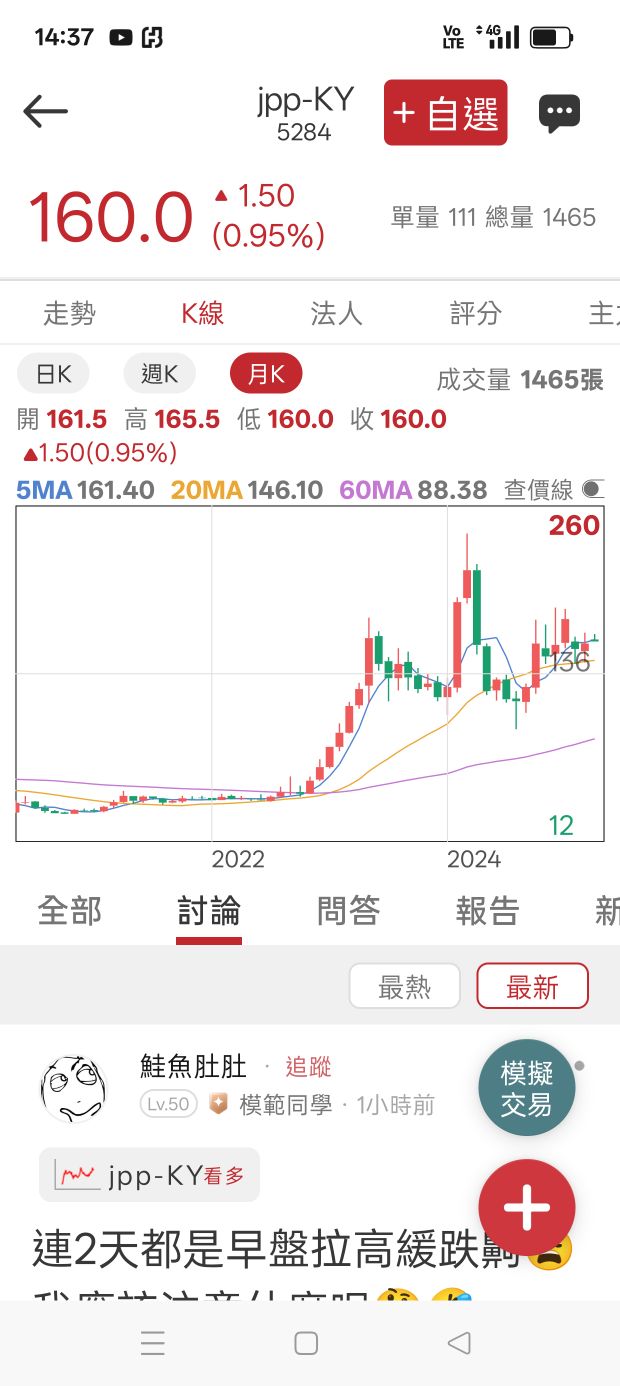
Task: Switch to the 走勢 trend tab
Action: click(x=69, y=314)
